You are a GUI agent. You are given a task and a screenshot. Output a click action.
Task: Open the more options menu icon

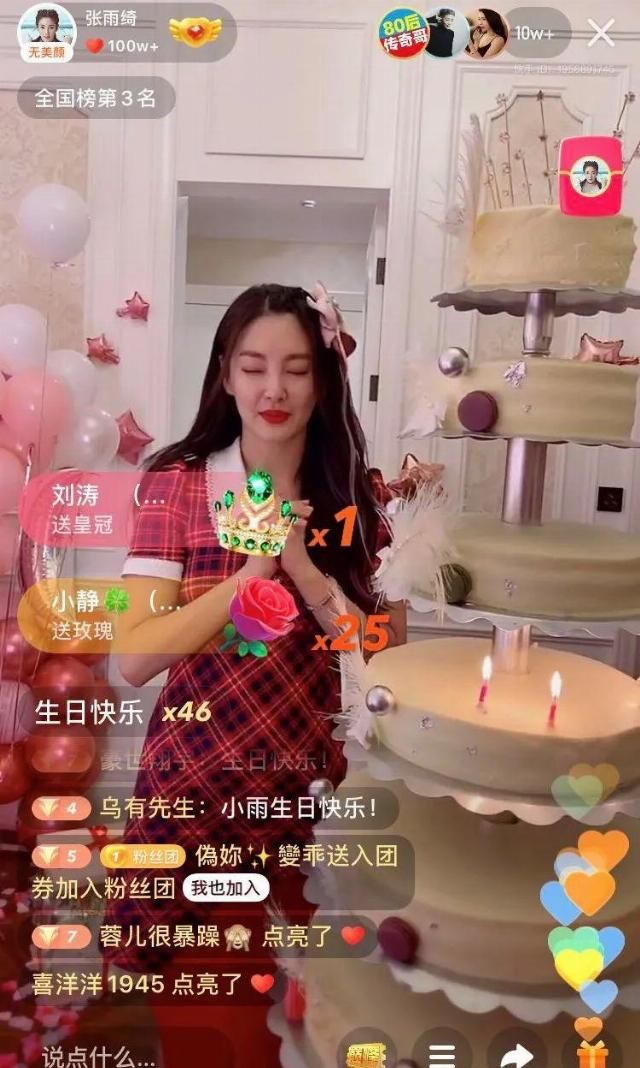pos(442,1054)
